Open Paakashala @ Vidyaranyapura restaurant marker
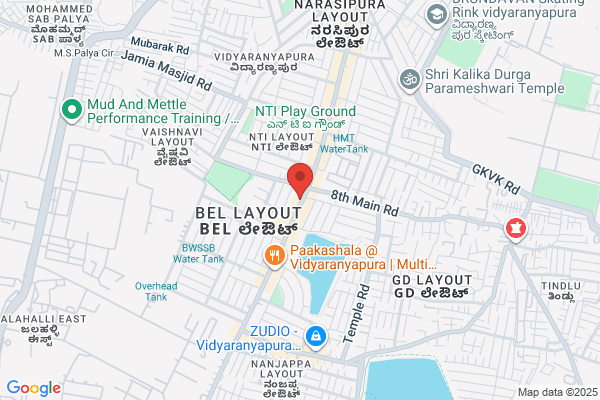The image size is (600, 400). tap(274, 256)
